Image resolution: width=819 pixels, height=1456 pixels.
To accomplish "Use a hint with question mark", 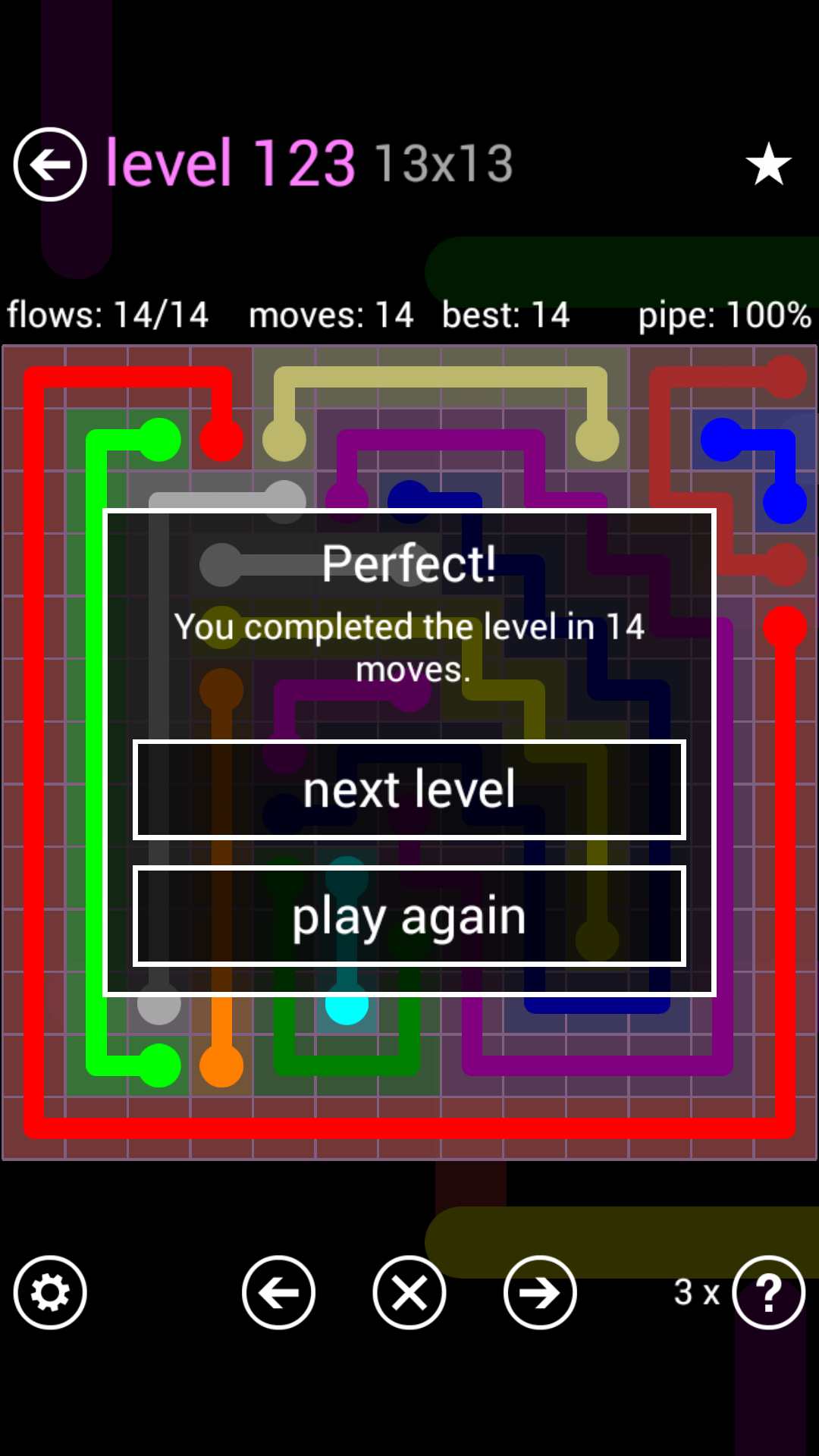I will 768,1292.
